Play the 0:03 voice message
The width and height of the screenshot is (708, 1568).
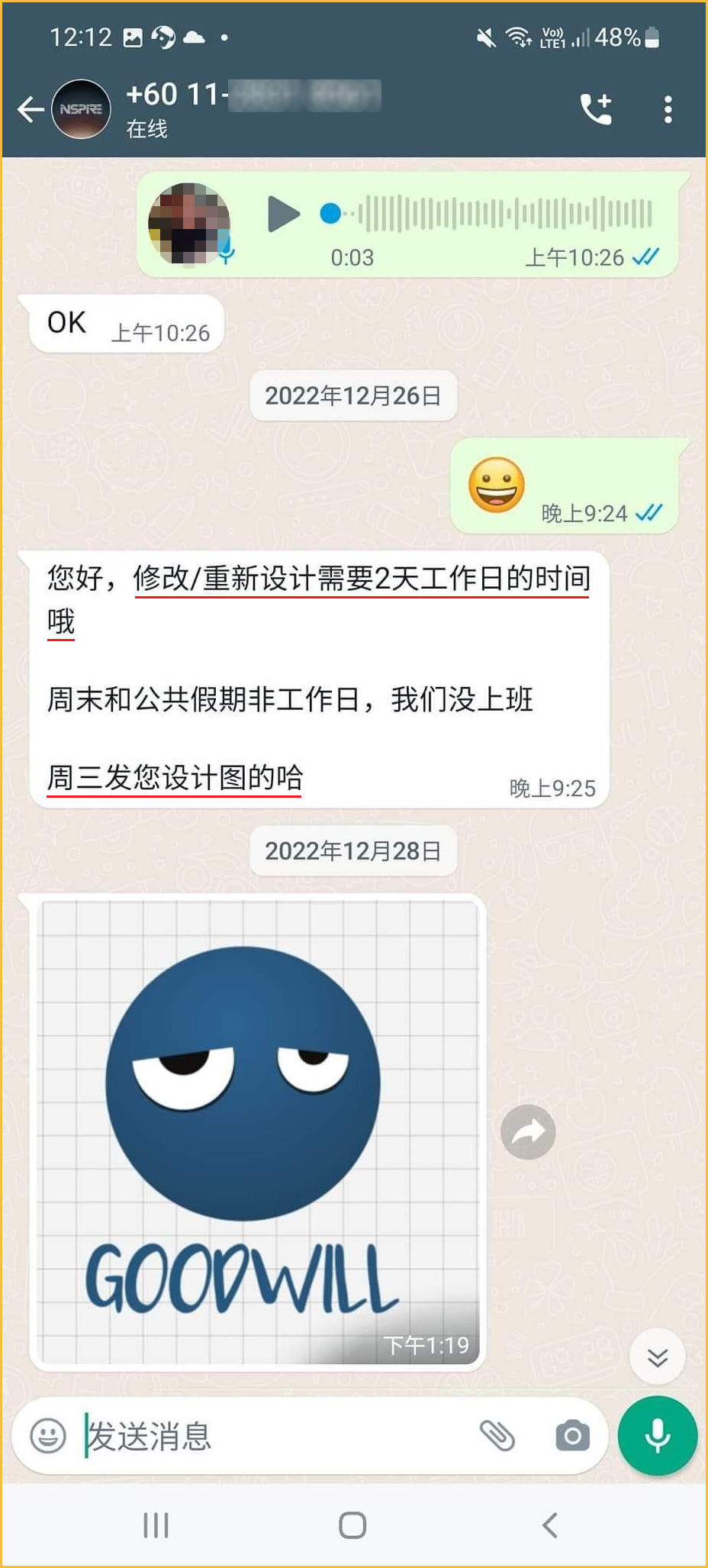(x=283, y=214)
